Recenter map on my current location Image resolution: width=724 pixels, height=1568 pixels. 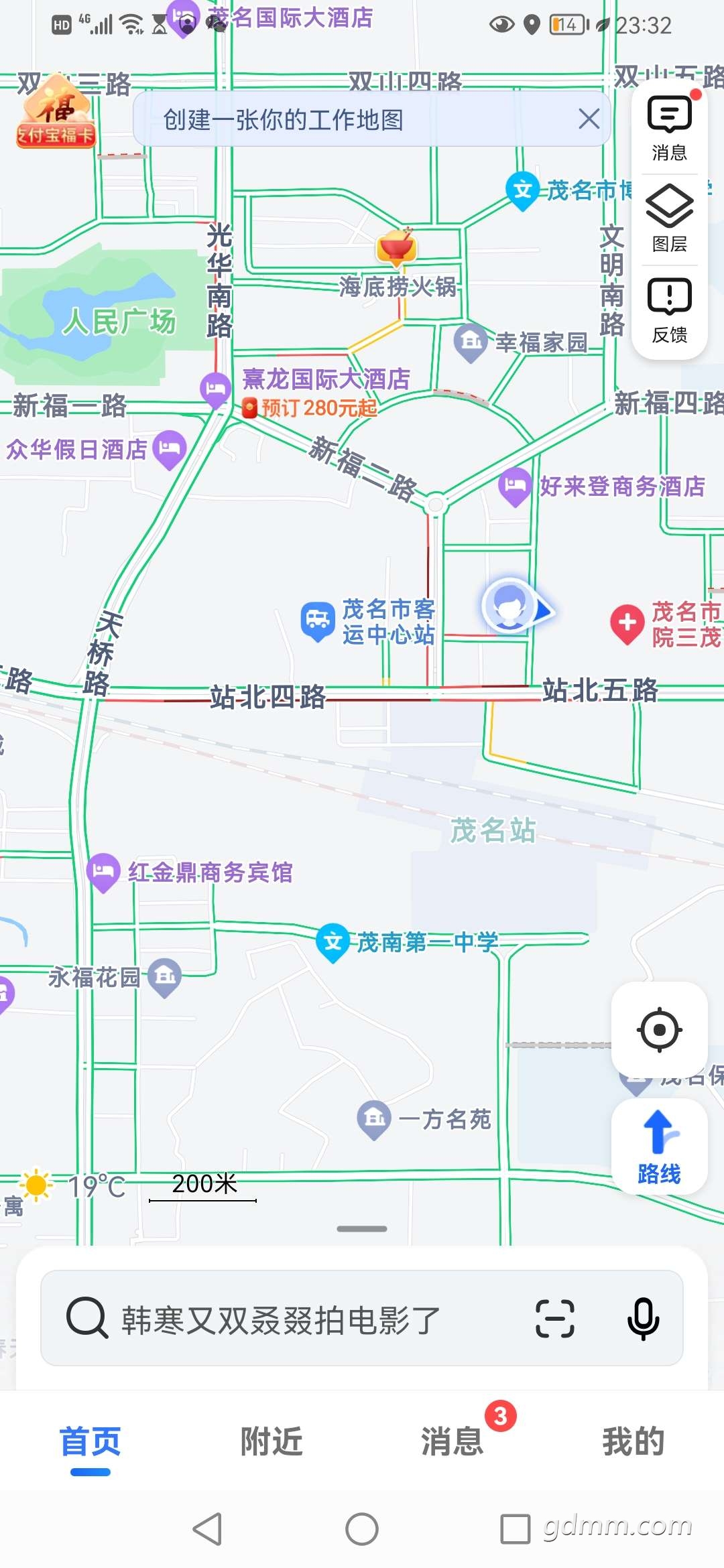coord(660,1029)
